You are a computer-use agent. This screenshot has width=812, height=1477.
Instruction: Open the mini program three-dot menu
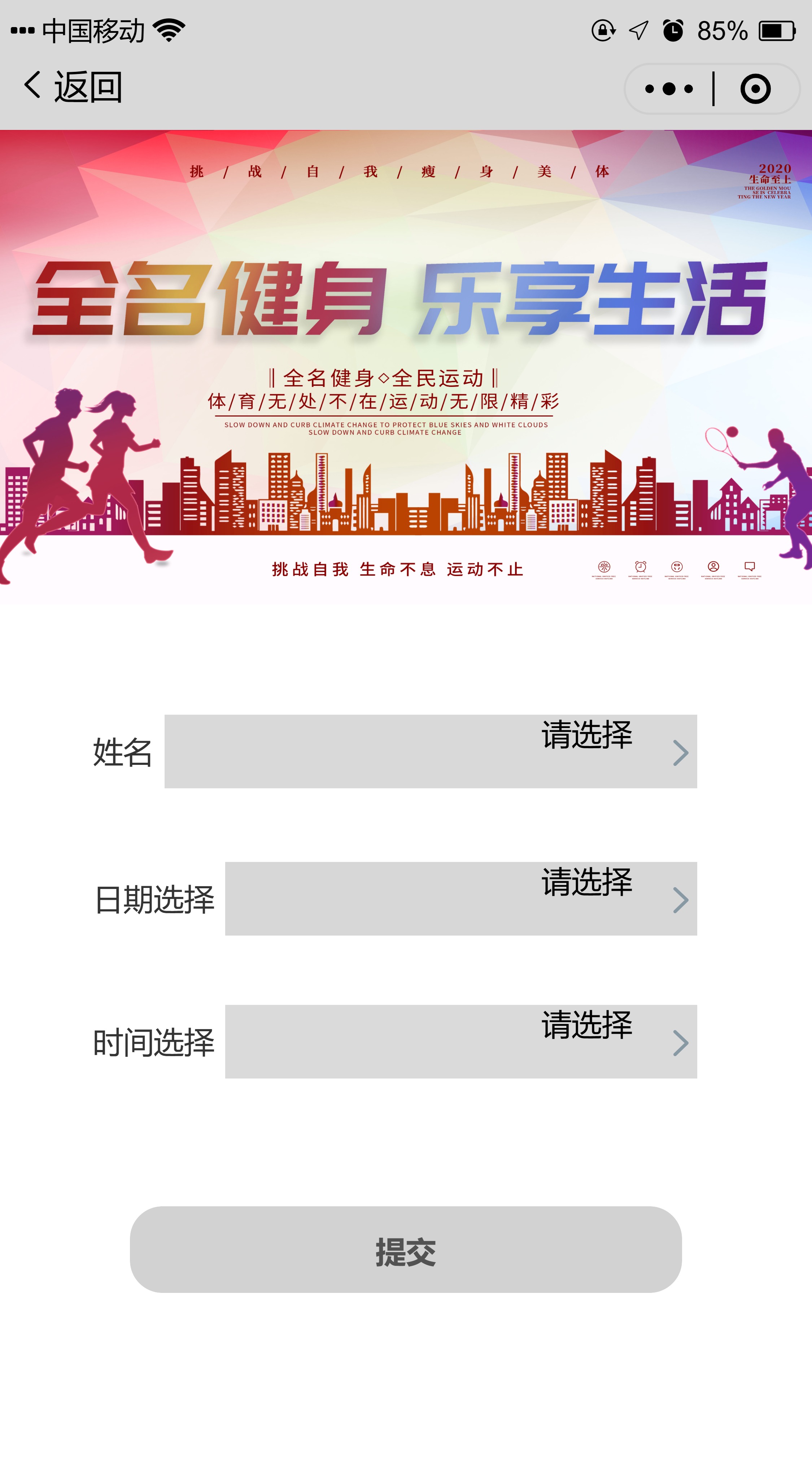click(x=669, y=89)
